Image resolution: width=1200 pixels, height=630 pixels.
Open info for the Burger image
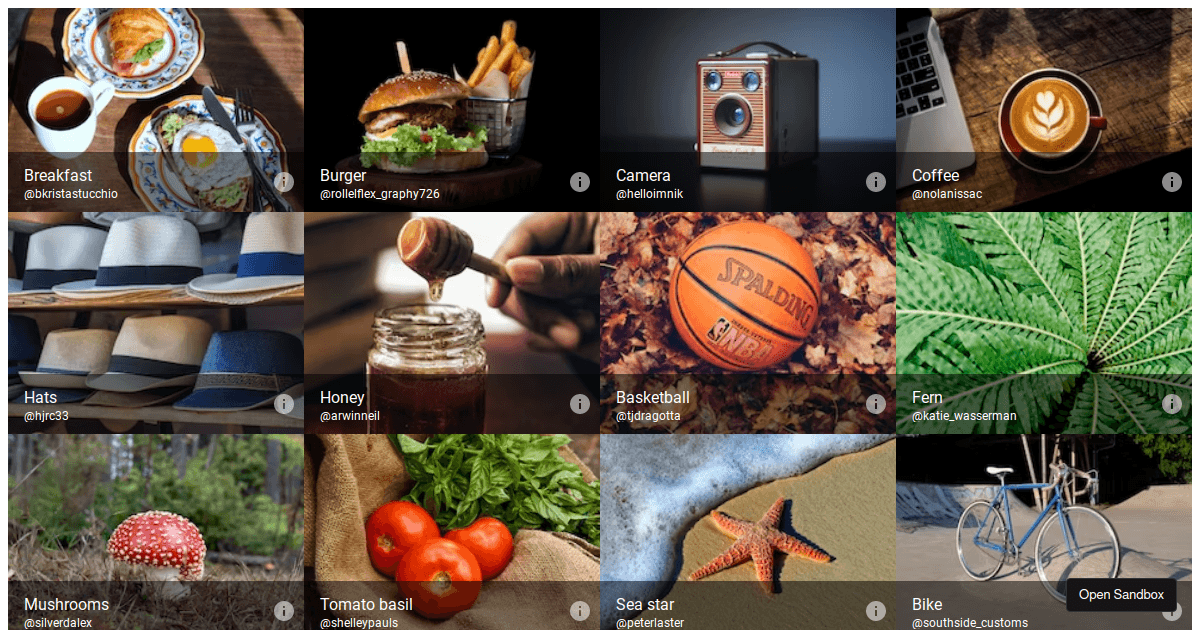coord(580,182)
